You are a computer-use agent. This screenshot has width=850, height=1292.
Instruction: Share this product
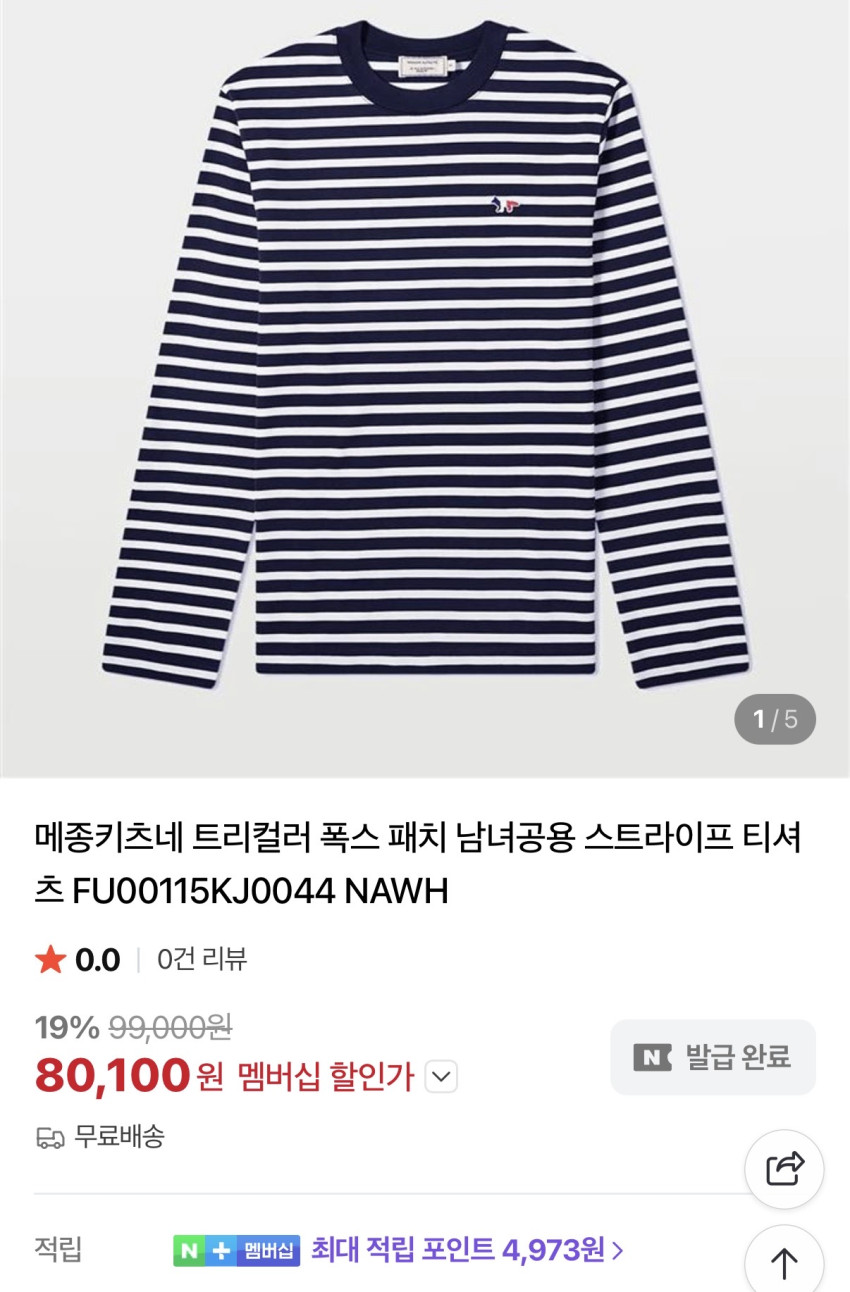[784, 1168]
